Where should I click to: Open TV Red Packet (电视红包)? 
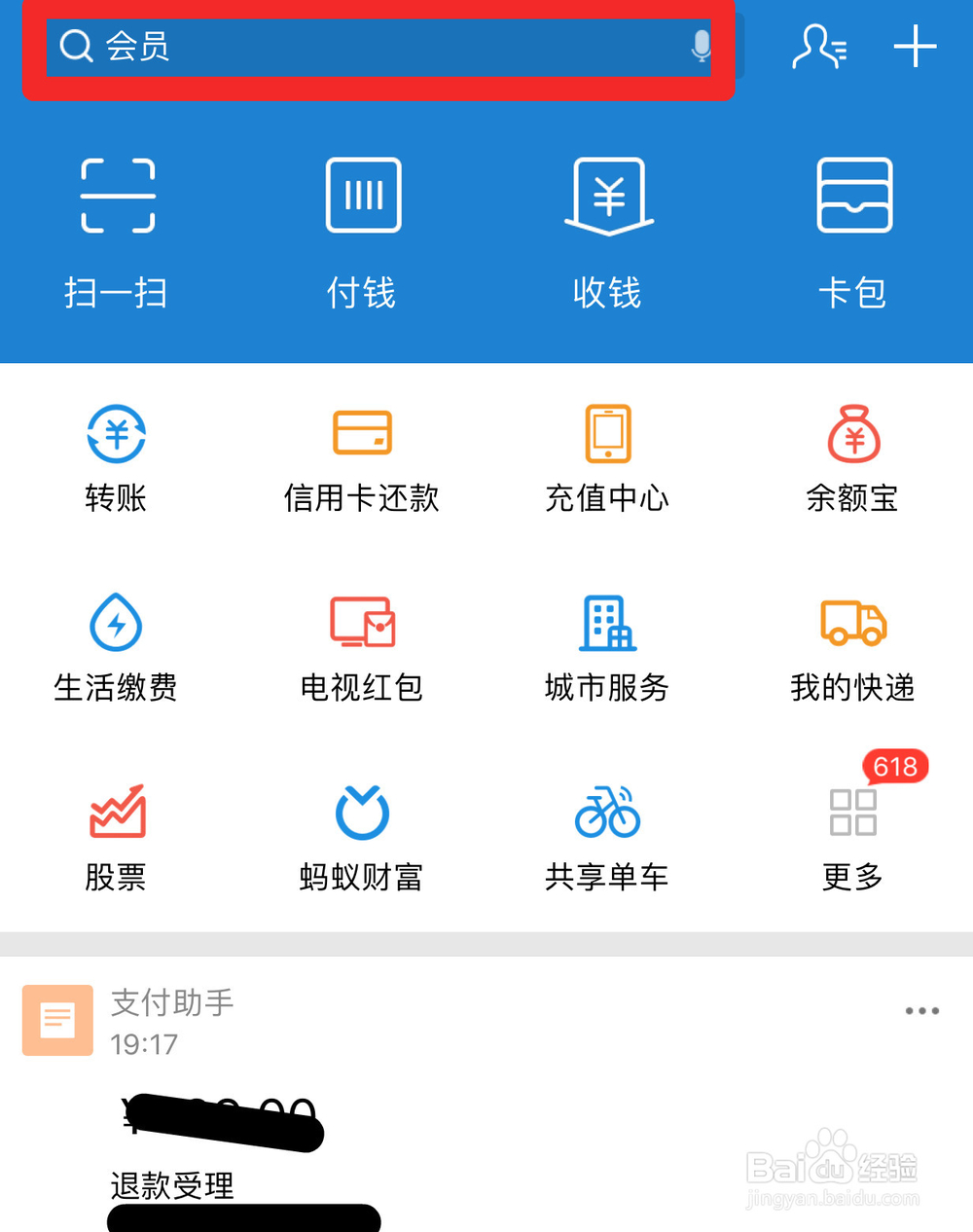point(362,647)
